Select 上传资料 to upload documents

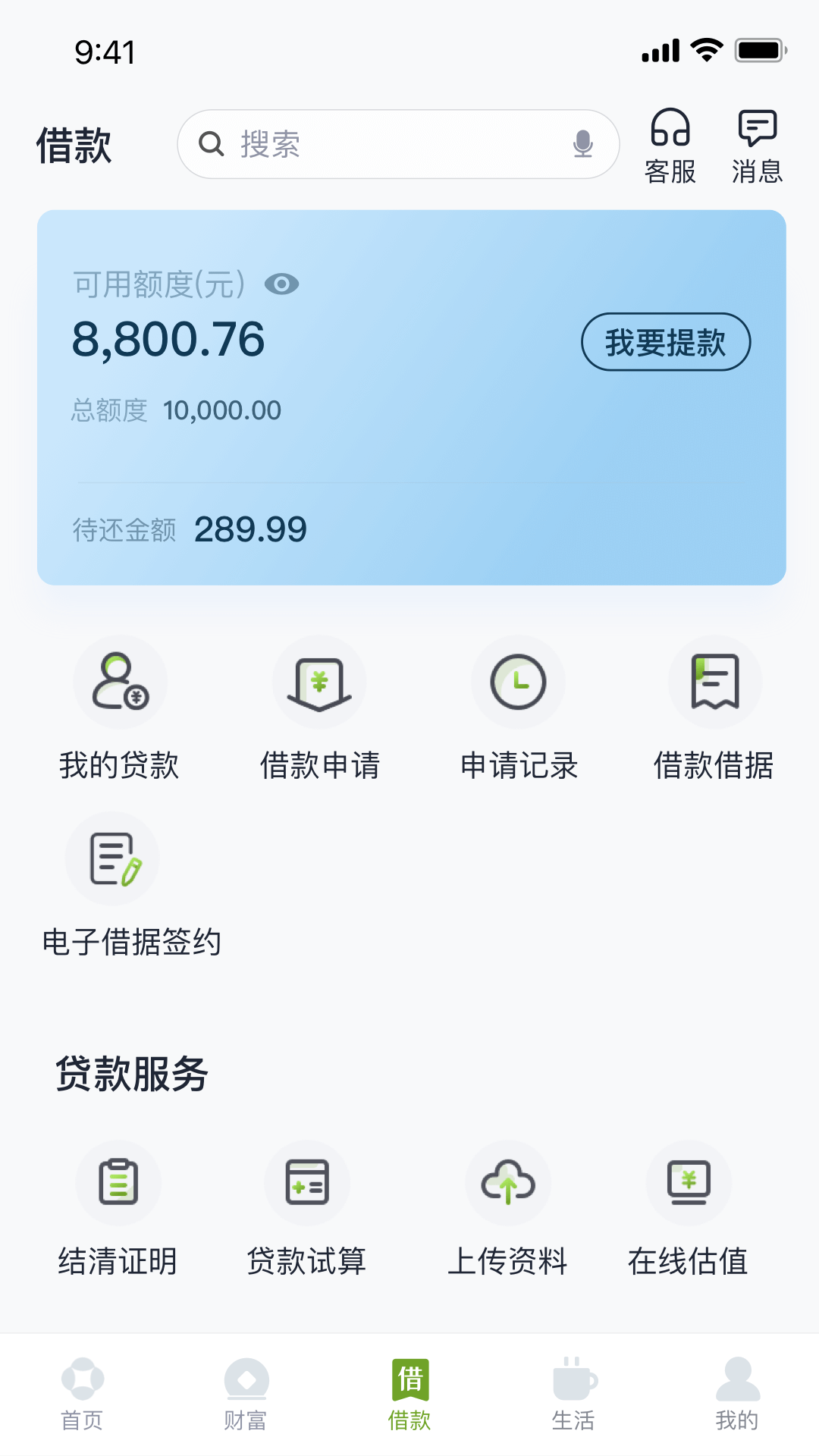pos(508,1210)
